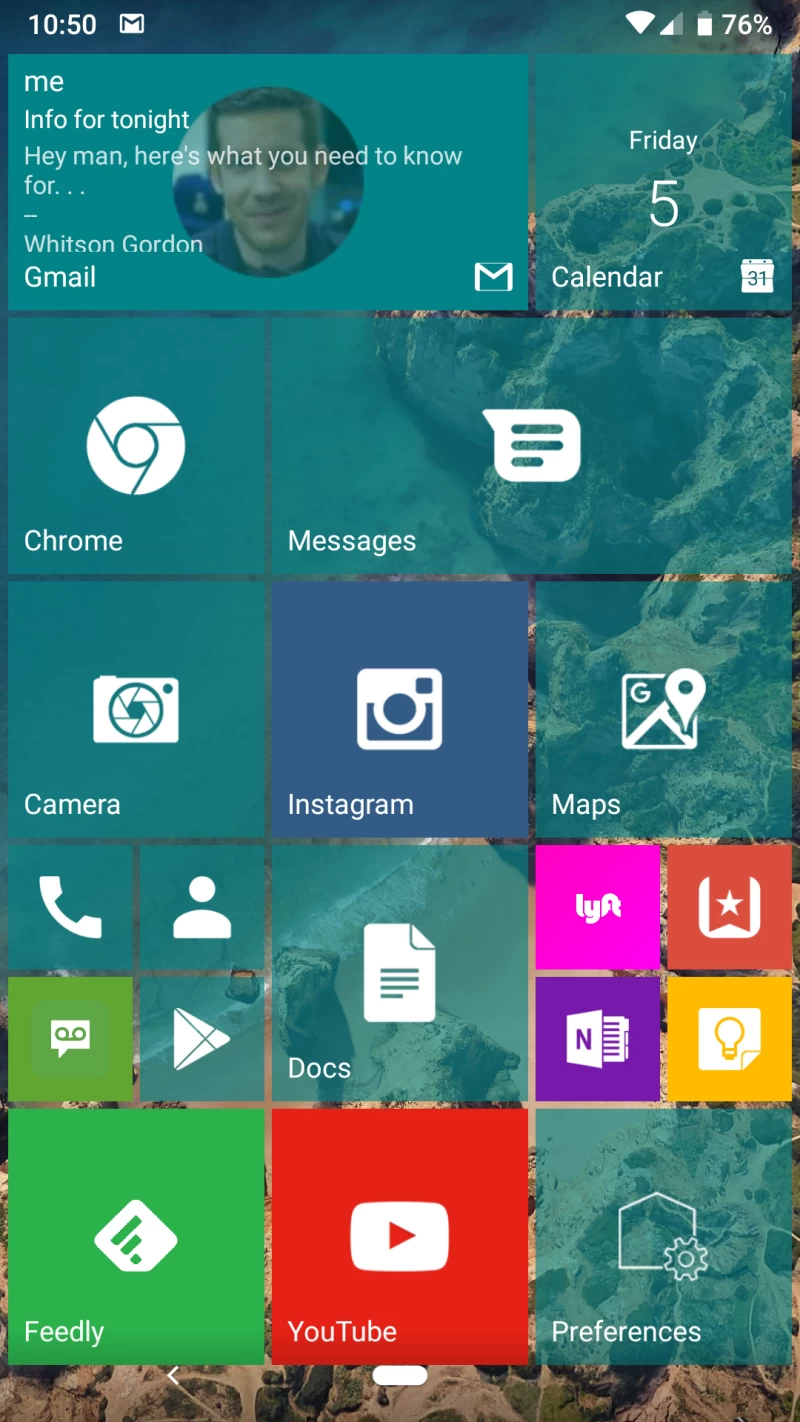Launch the Camera app

pos(136,710)
